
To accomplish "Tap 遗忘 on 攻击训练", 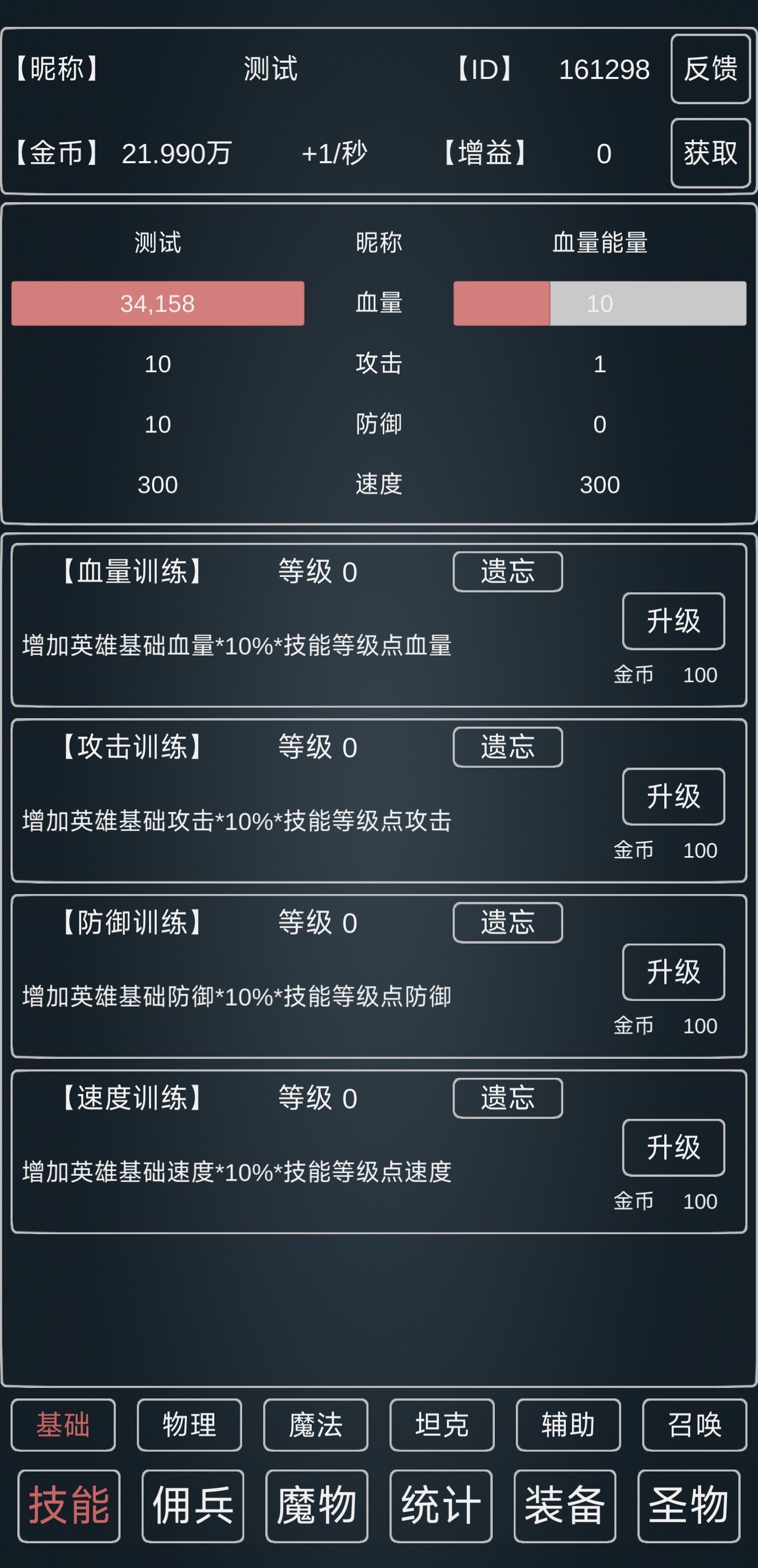I will point(507,747).
